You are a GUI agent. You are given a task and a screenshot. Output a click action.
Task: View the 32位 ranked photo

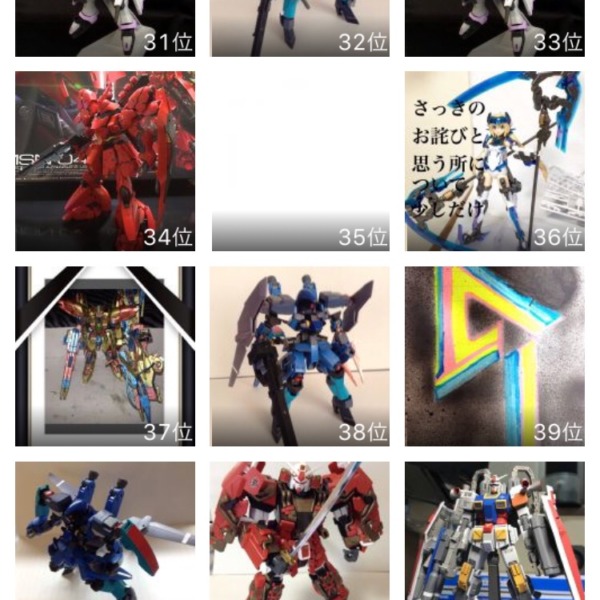point(300,27)
